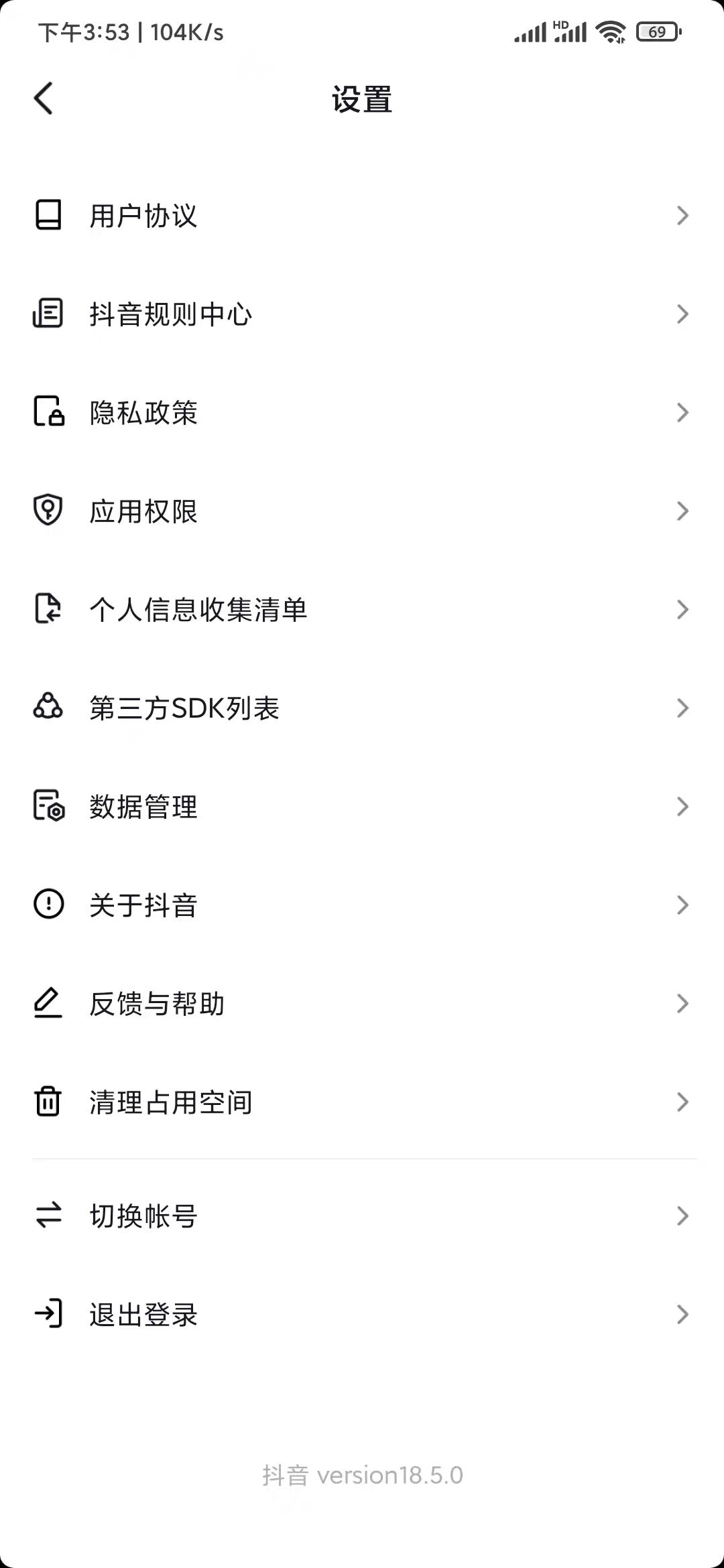Click the 应用权限 shield icon
Image resolution: width=724 pixels, height=1568 pixels.
(47, 510)
